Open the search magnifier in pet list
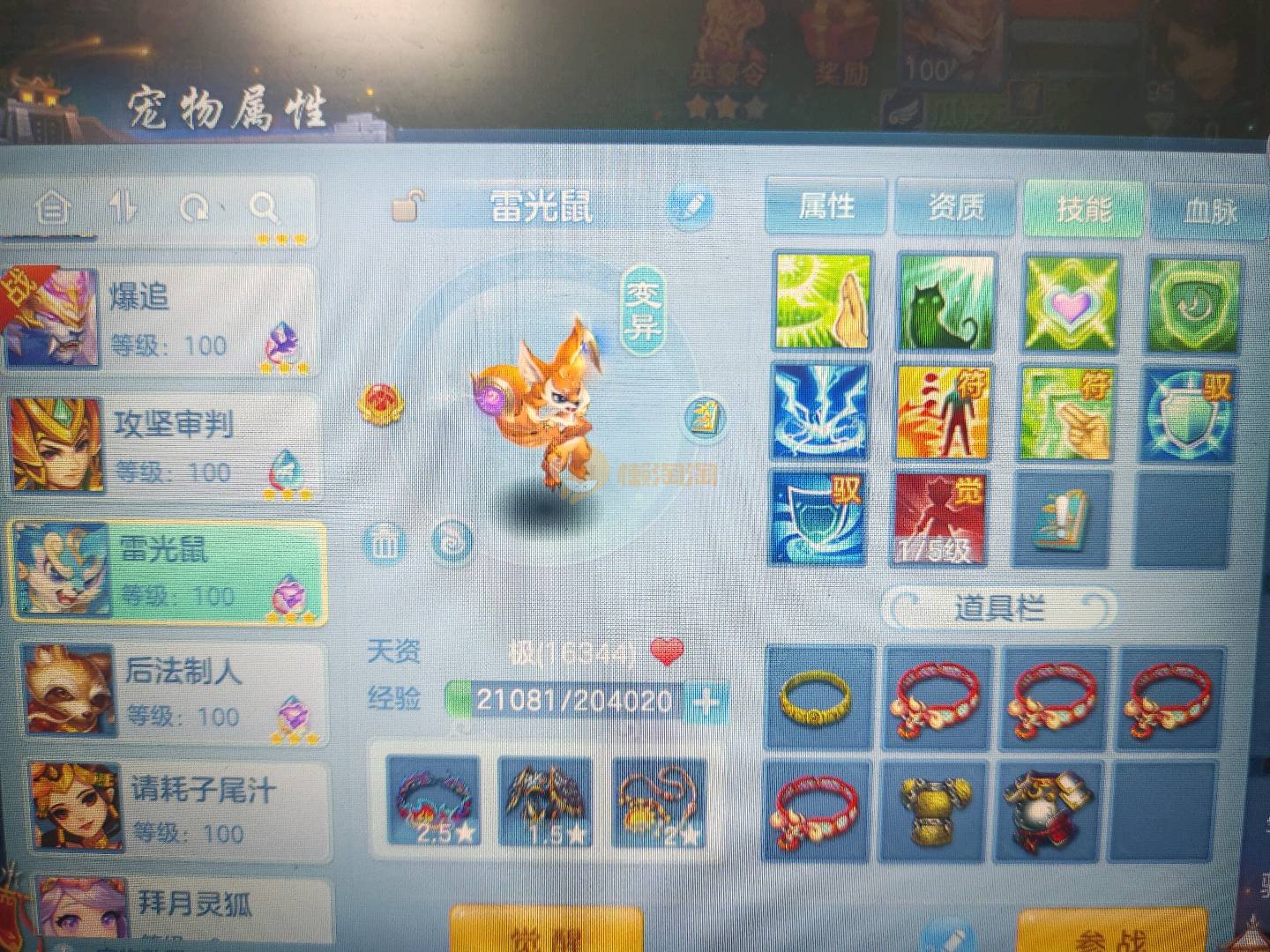Viewport: 1270px width, 952px height. pos(264,208)
